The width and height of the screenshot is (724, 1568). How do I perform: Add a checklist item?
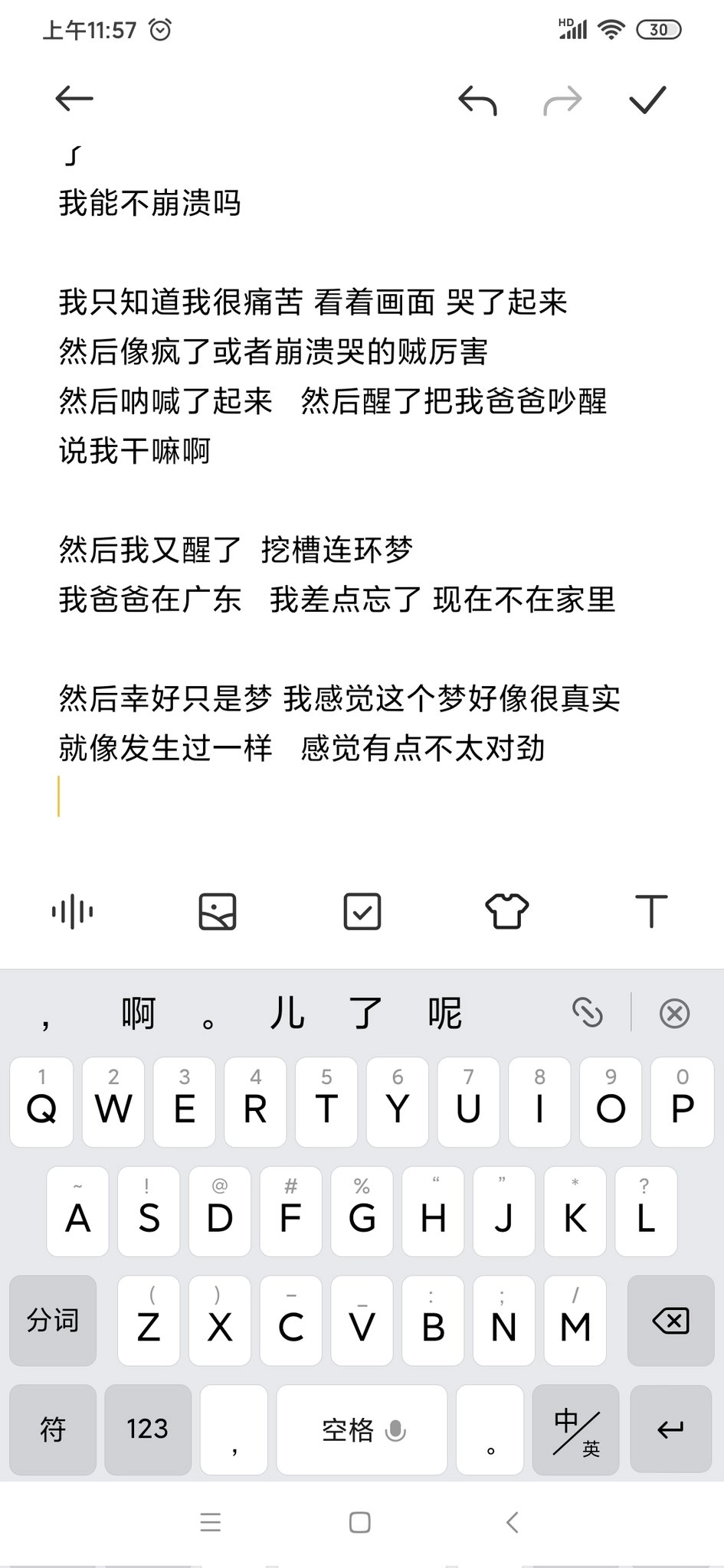point(362,911)
